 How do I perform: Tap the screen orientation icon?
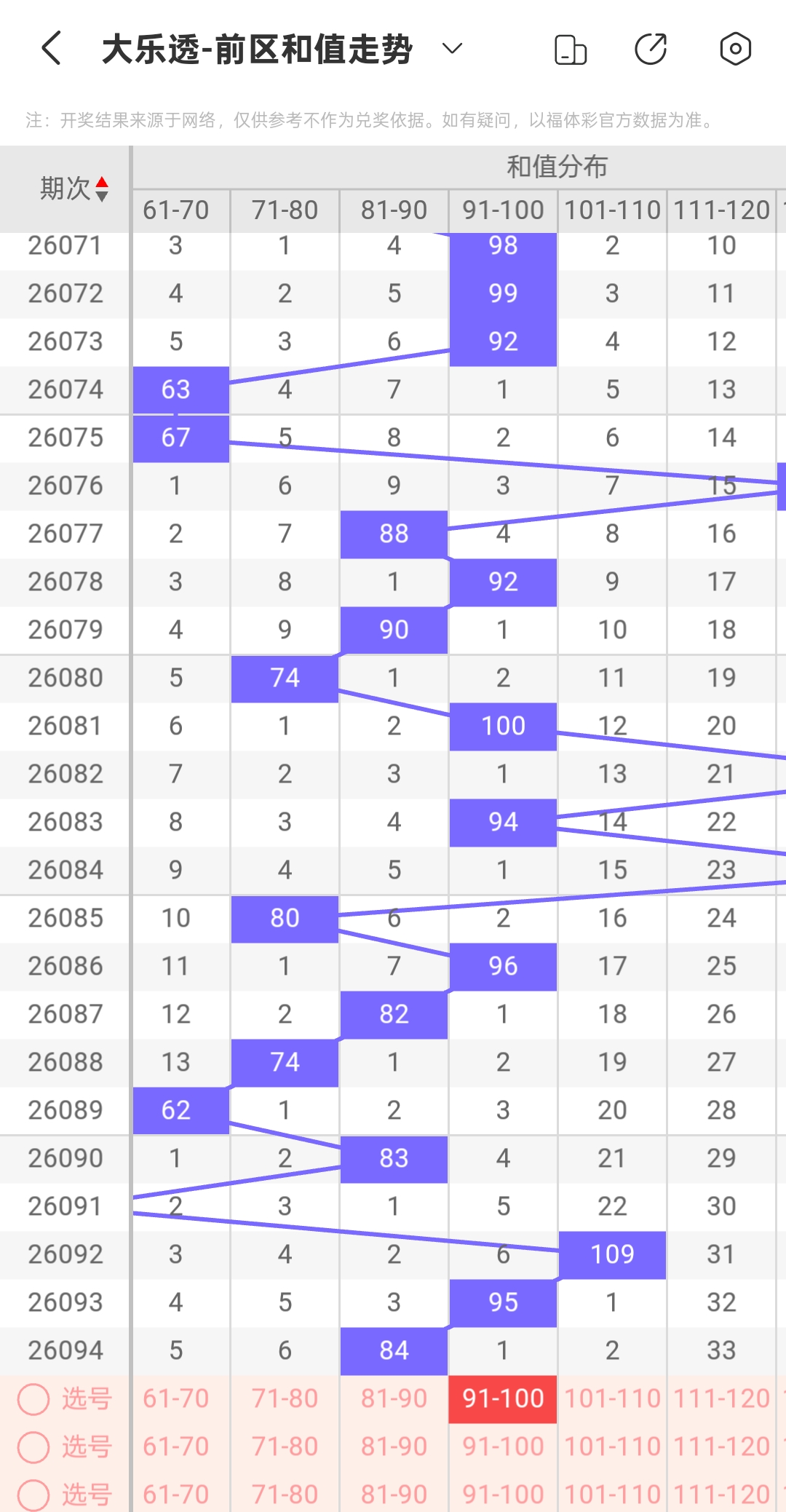(x=571, y=50)
